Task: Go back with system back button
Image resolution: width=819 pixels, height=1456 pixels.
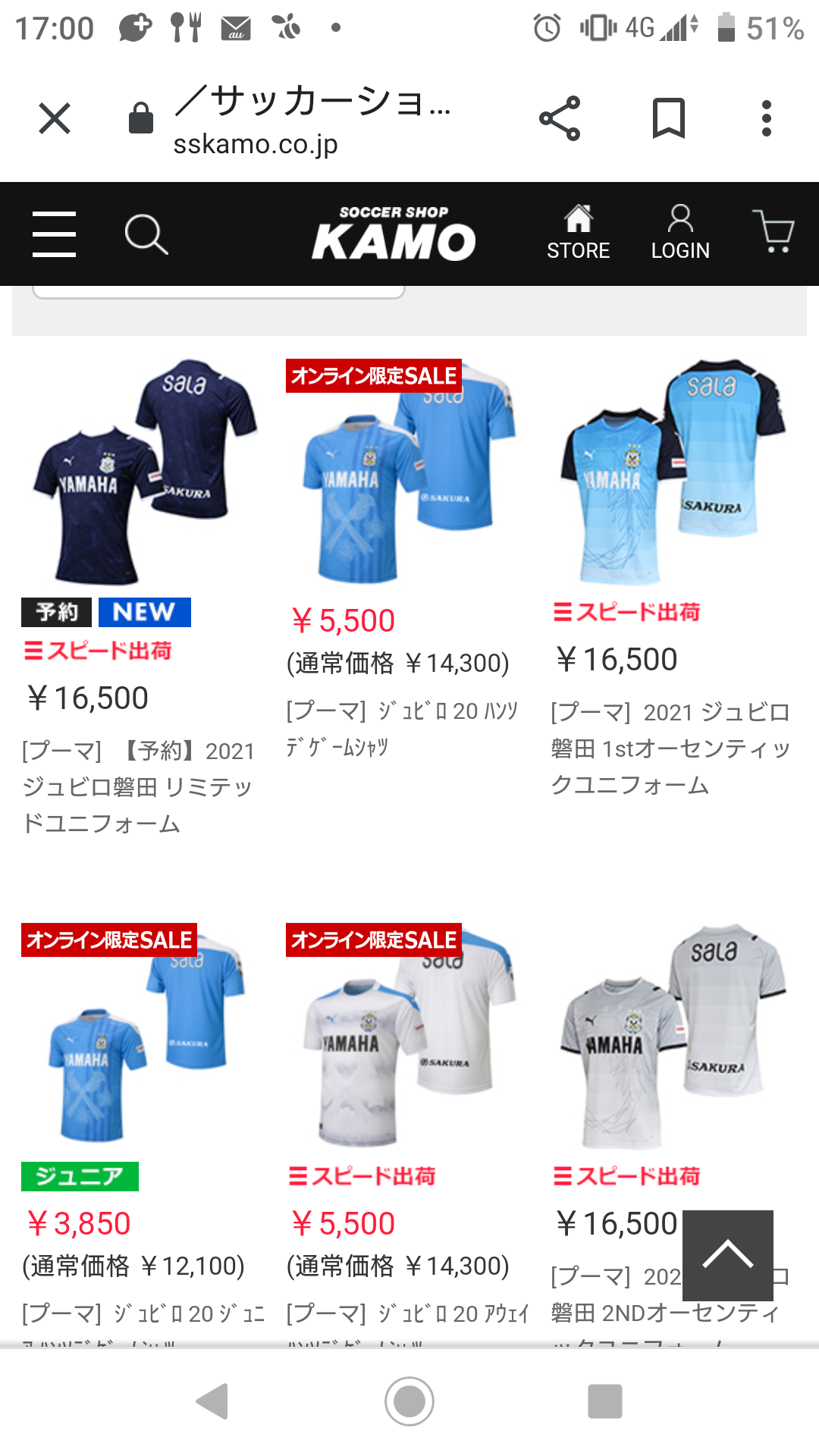Action: tap(212, 1401)
